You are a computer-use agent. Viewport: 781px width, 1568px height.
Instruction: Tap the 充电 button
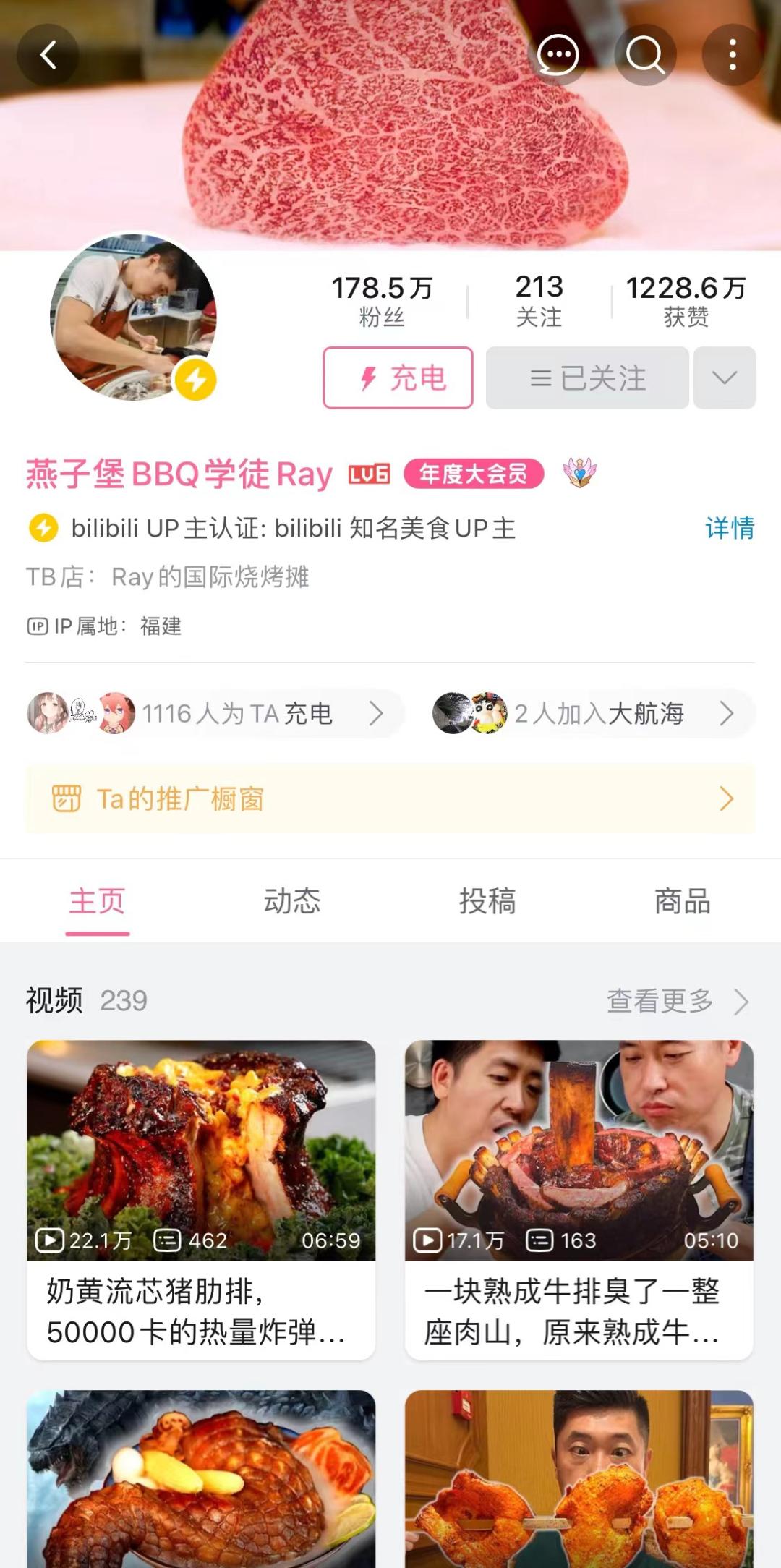point(398,378)
